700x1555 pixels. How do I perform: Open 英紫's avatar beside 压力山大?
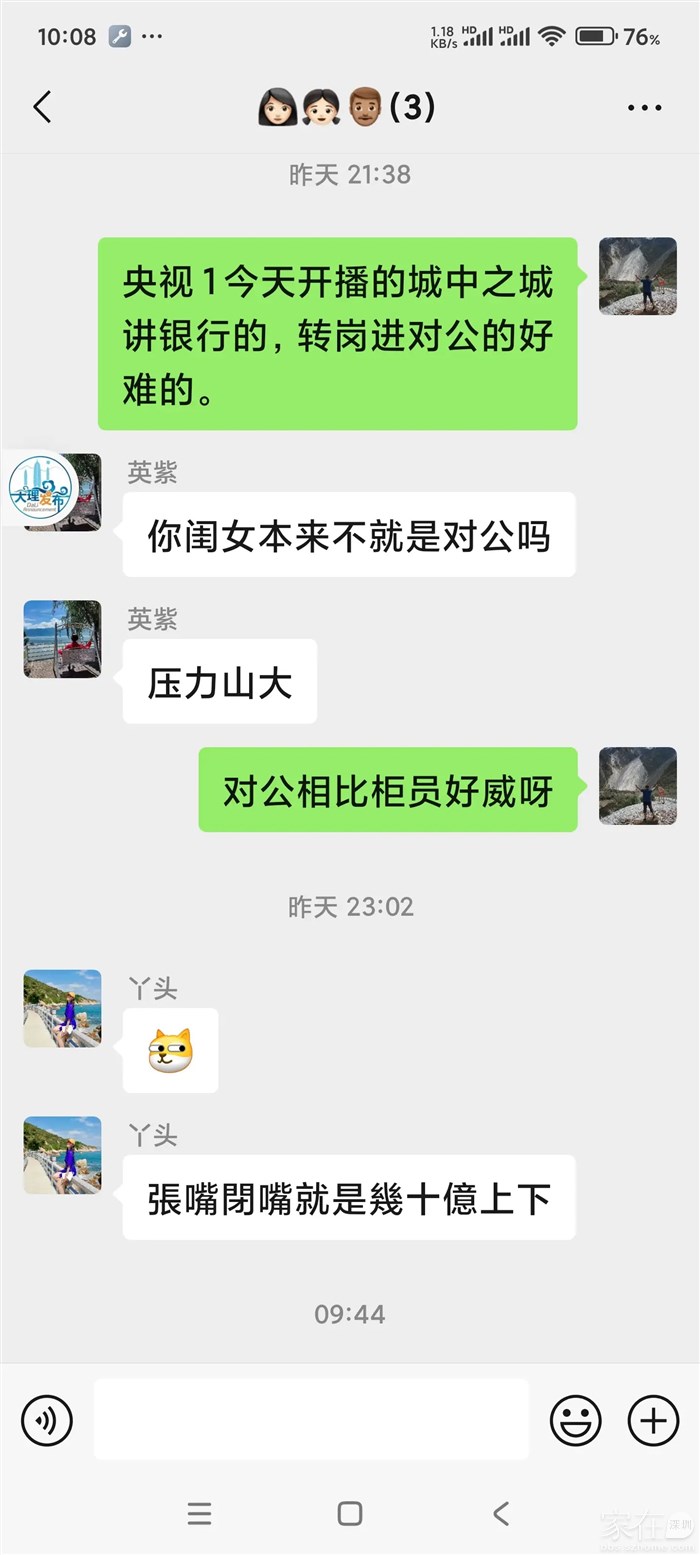(62, 639)
